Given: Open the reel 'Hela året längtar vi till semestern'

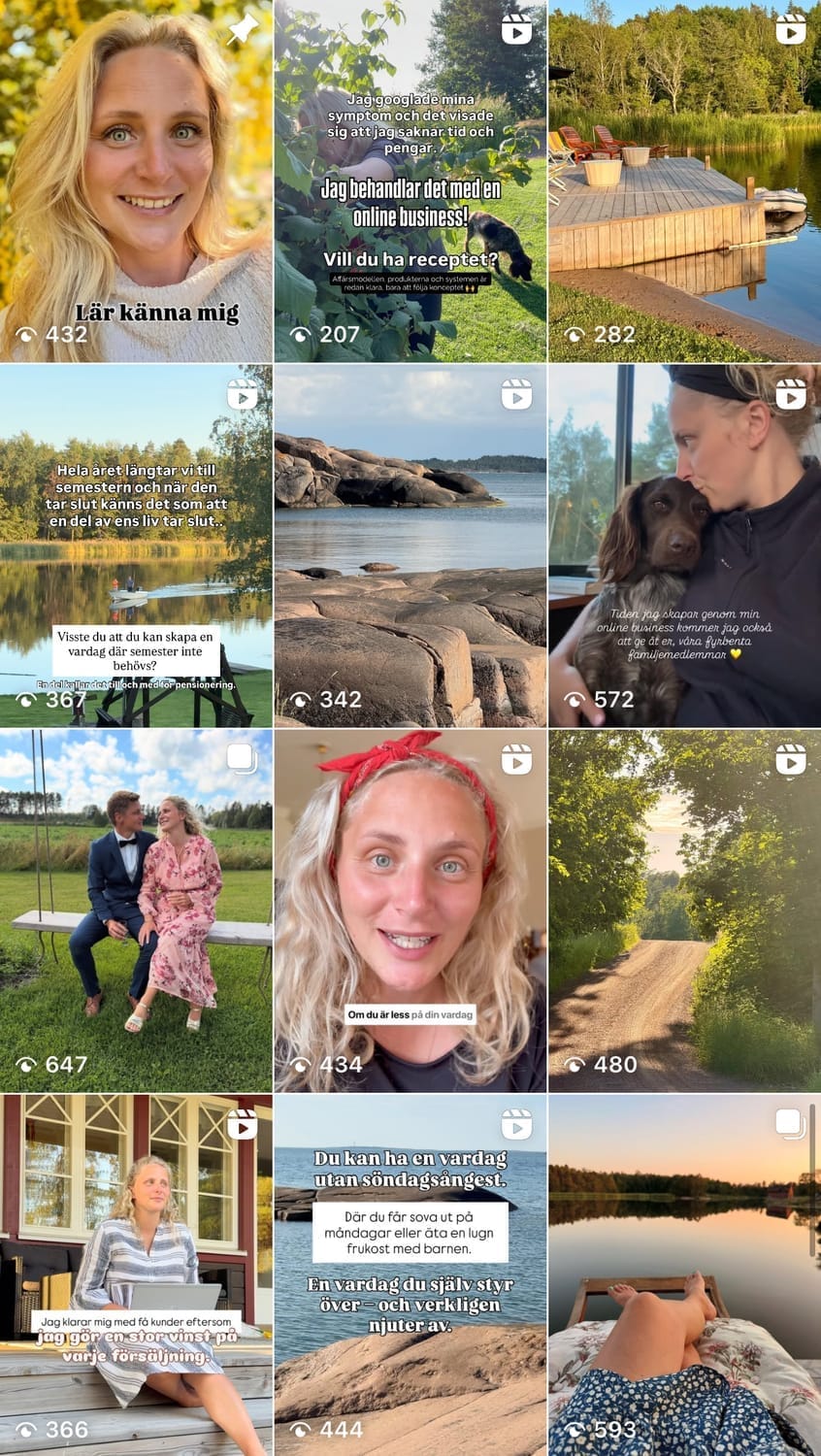Looking at the screenshot, I should coord(136,546).
